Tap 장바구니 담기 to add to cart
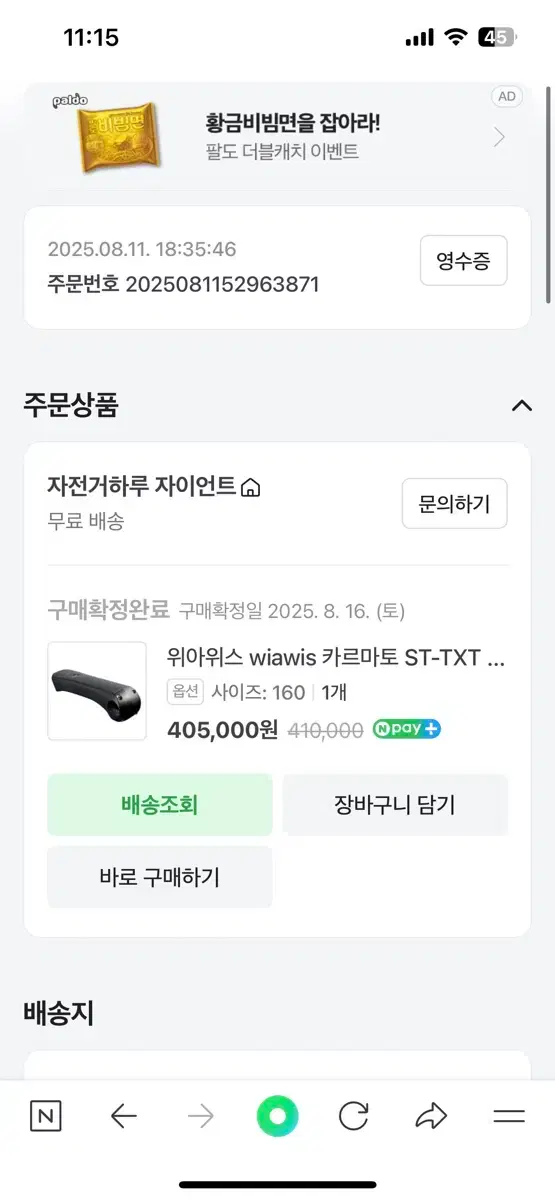Screen dimensions: 555x1200 (x=395, y=804)
